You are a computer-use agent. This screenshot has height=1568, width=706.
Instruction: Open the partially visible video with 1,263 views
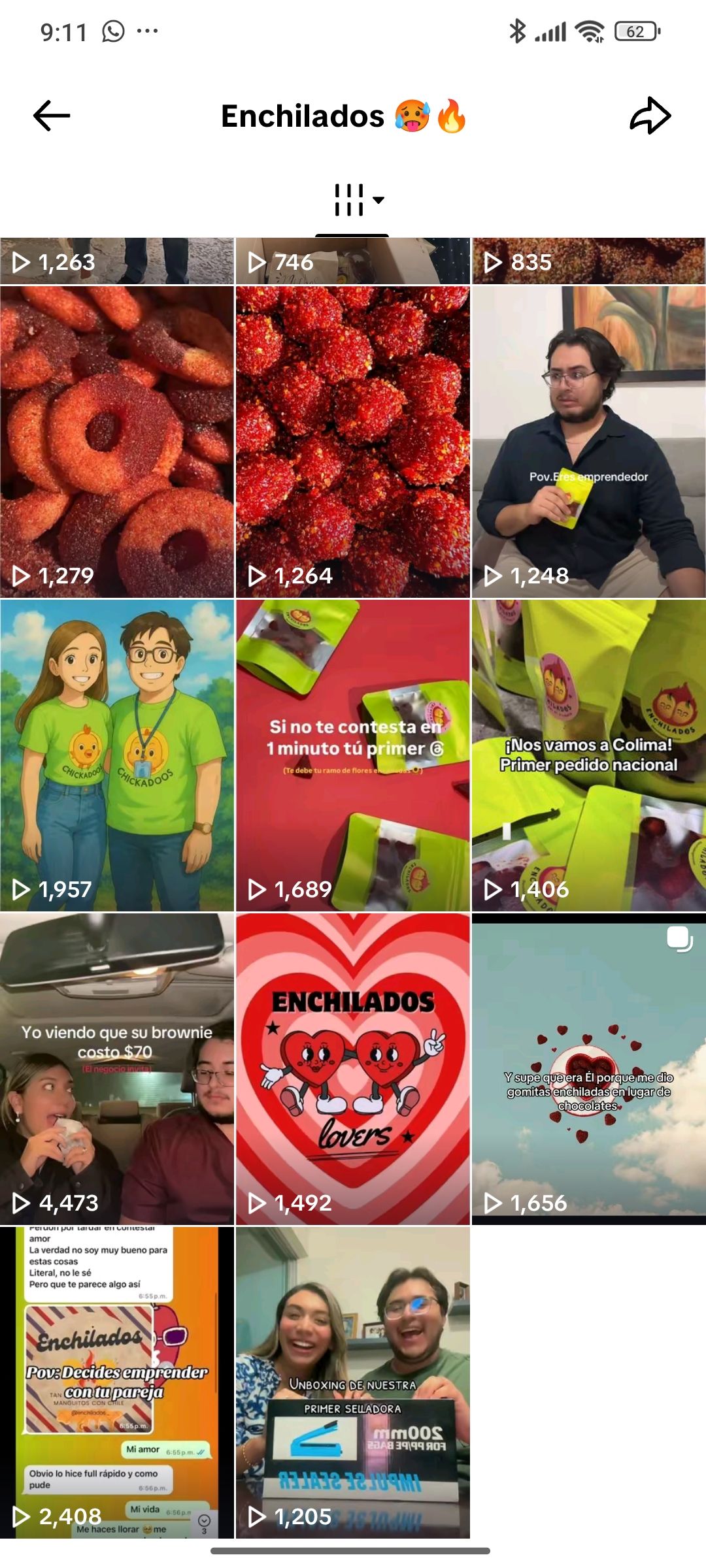click(117, 261)
